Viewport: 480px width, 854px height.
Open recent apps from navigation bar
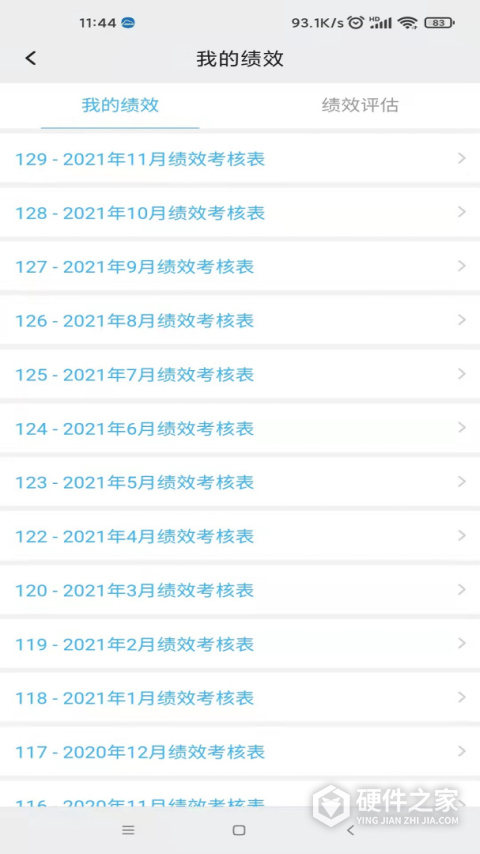click(128, 830)
